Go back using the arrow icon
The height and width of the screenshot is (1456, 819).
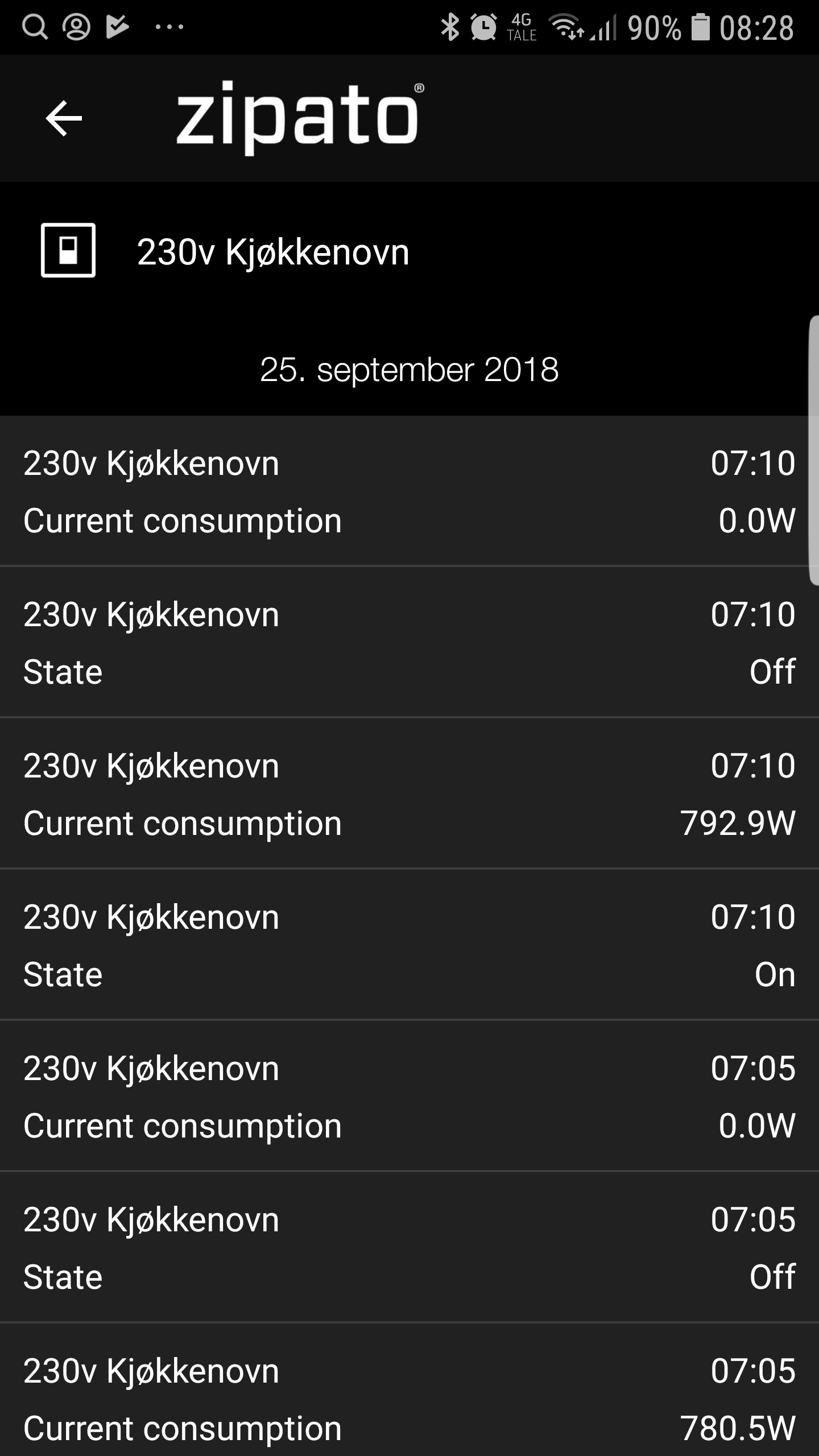pos(64,118)
